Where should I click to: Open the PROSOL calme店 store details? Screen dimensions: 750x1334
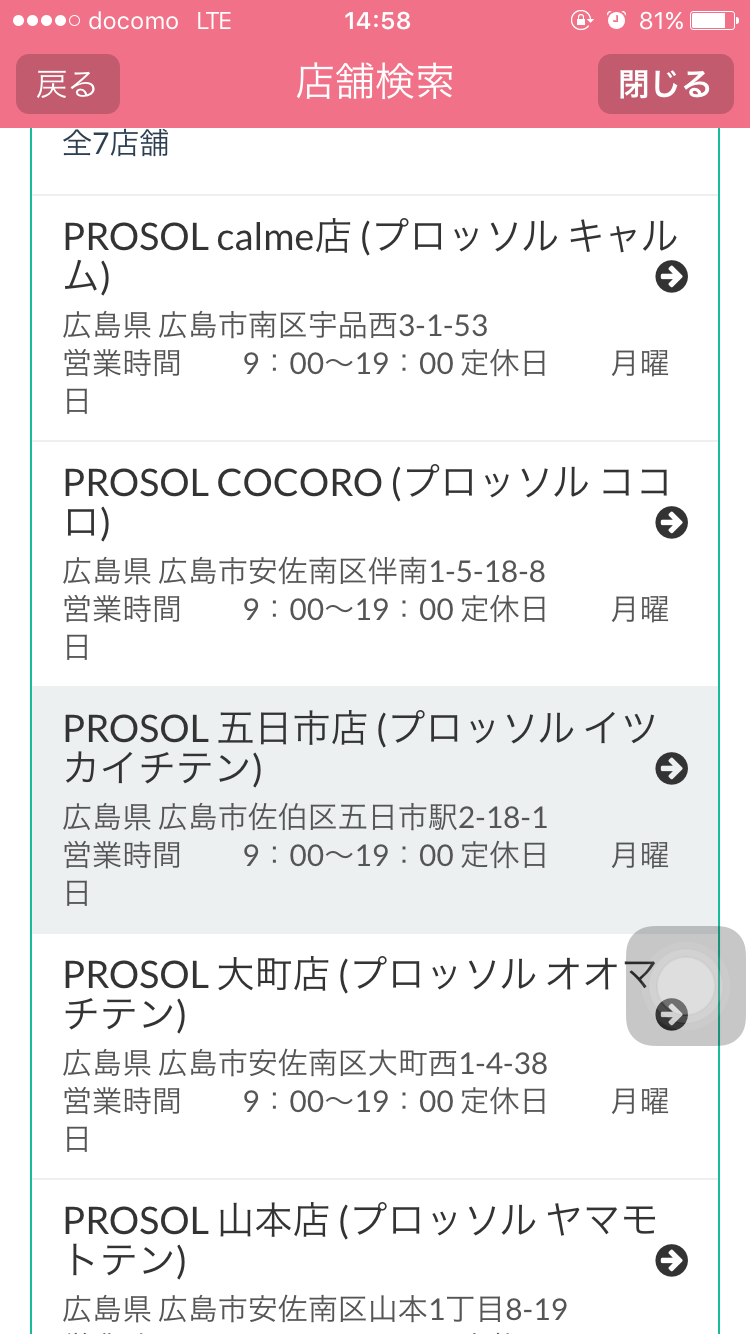point(375,318)
